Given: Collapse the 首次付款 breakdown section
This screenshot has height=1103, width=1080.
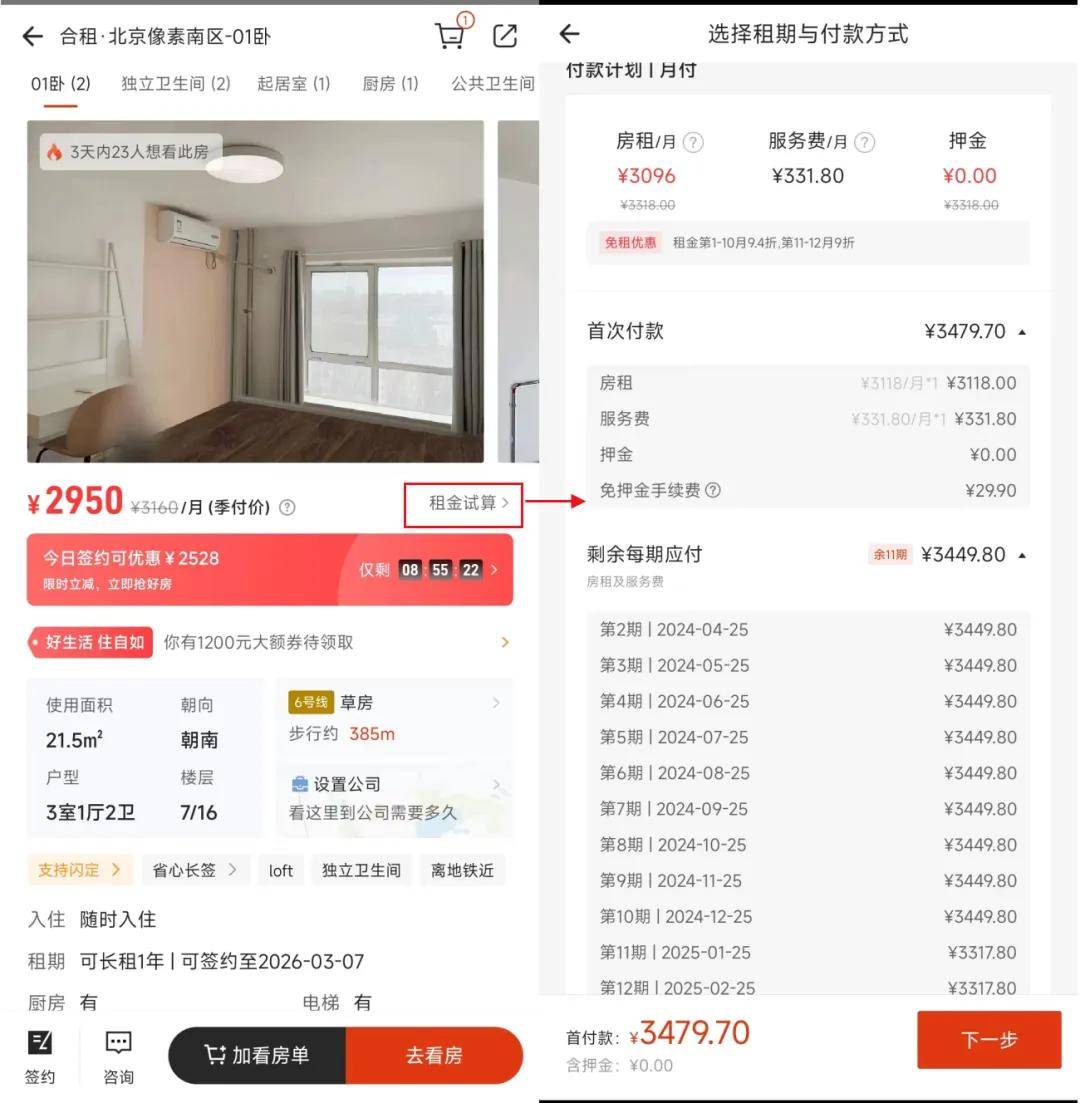Looking at the screenshot, I should click(1022, 330).
